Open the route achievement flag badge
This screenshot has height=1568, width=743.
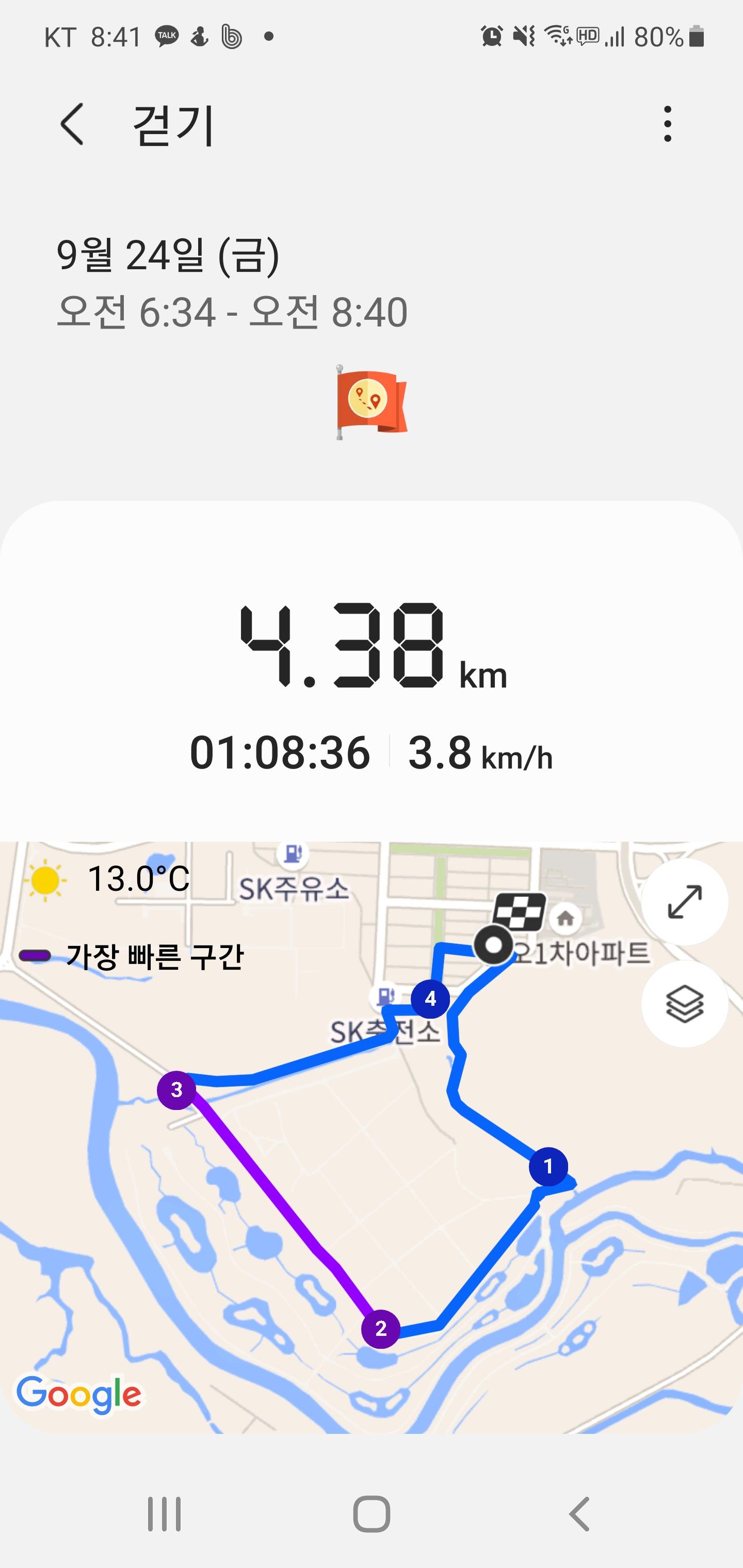(x=372, y=402)
